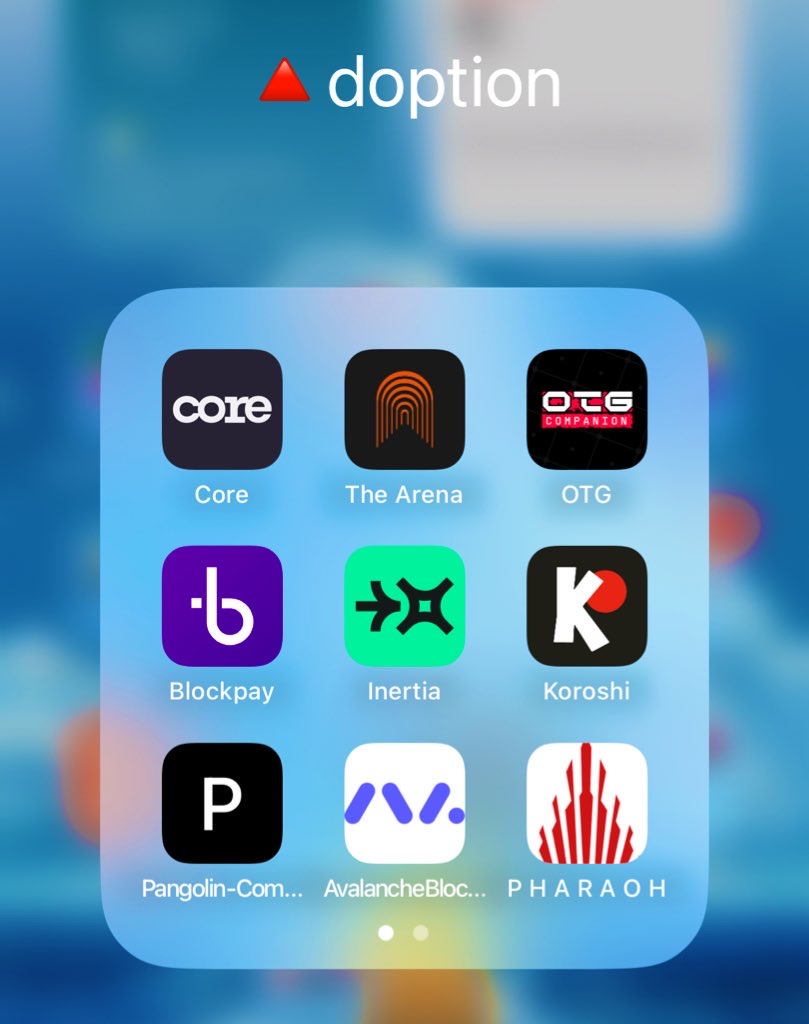This screenshot has width=809, height=1024.
Task: Launch the AvalancheBloc app
Action: (x=404, y=803)
